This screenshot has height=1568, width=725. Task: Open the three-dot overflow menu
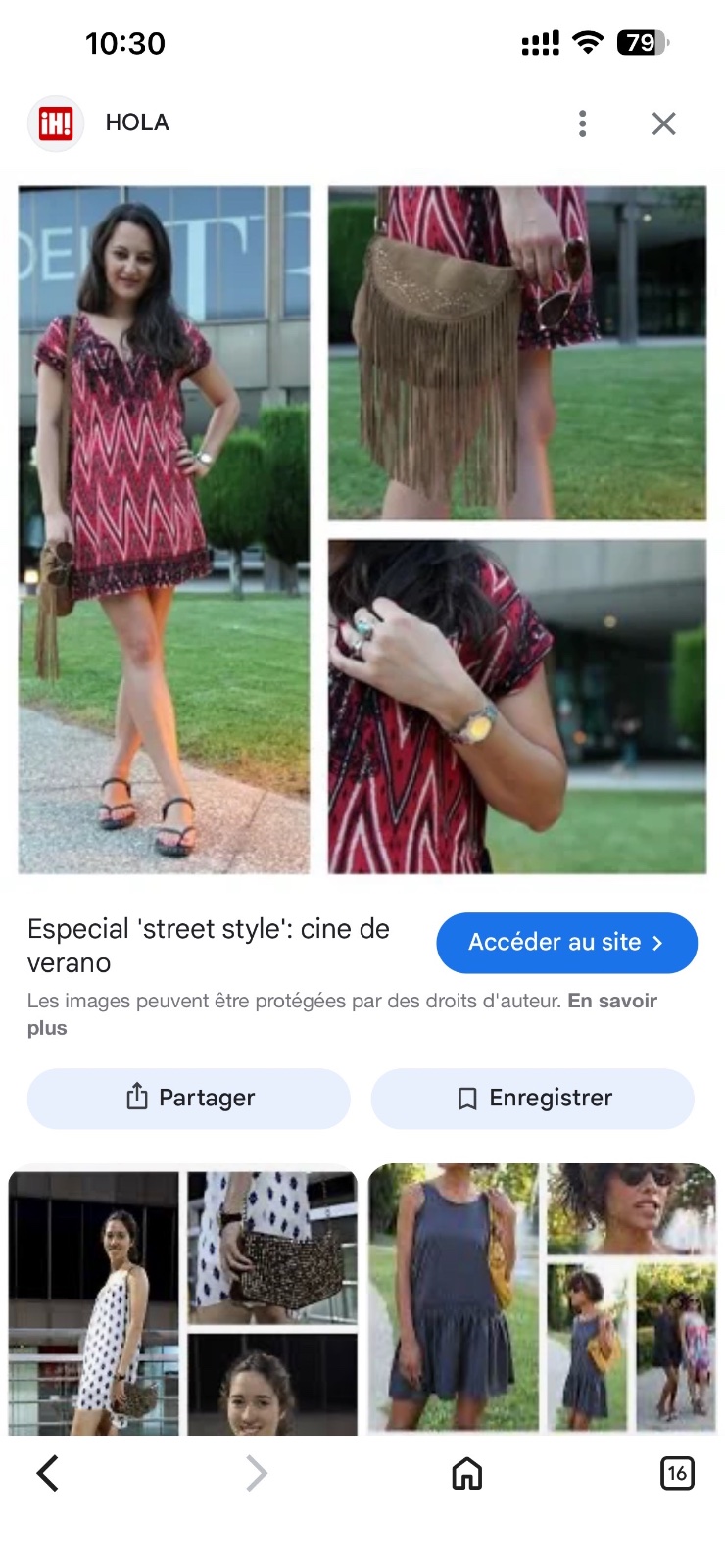tap(583, 123)
